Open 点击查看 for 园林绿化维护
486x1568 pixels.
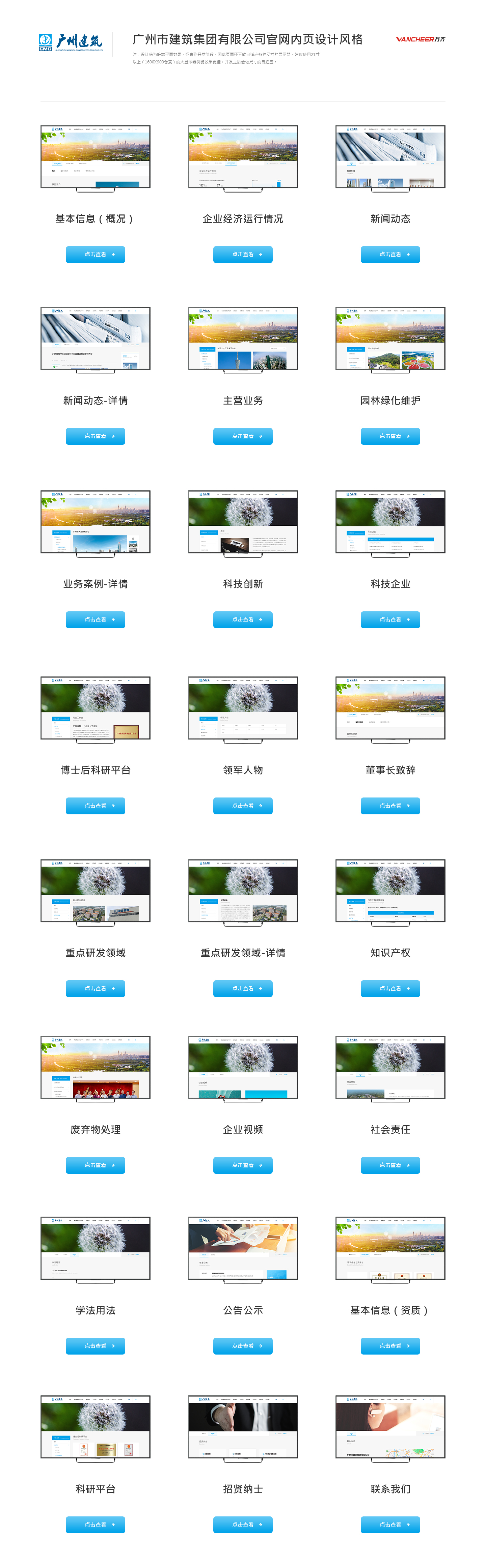point(390,436)
